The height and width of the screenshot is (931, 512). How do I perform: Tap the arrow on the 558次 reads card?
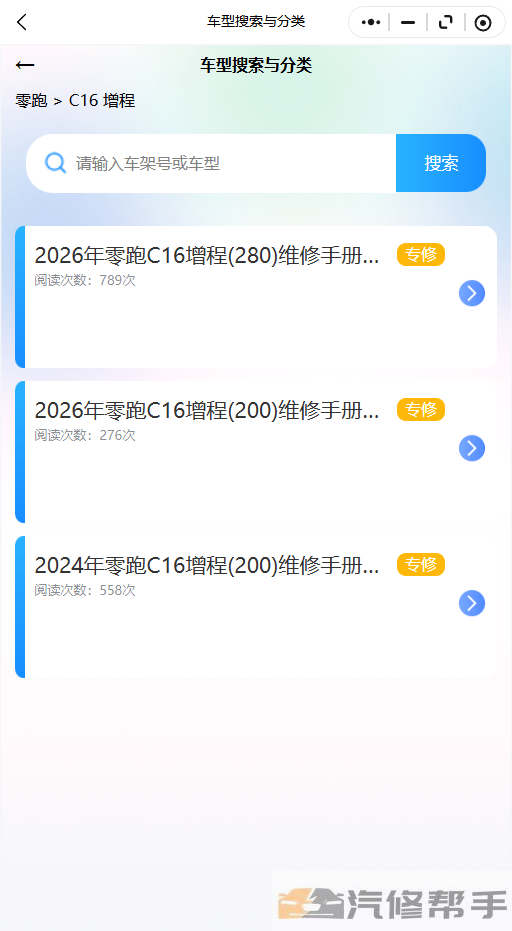472,603
